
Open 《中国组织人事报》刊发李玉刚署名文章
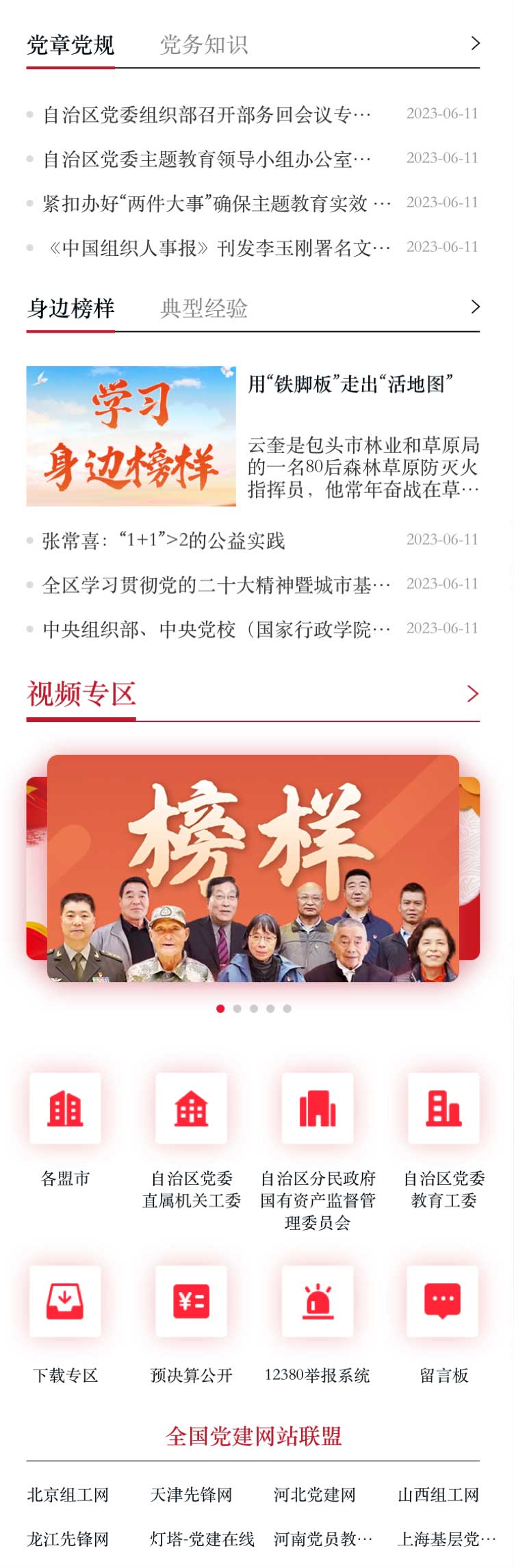216,248
